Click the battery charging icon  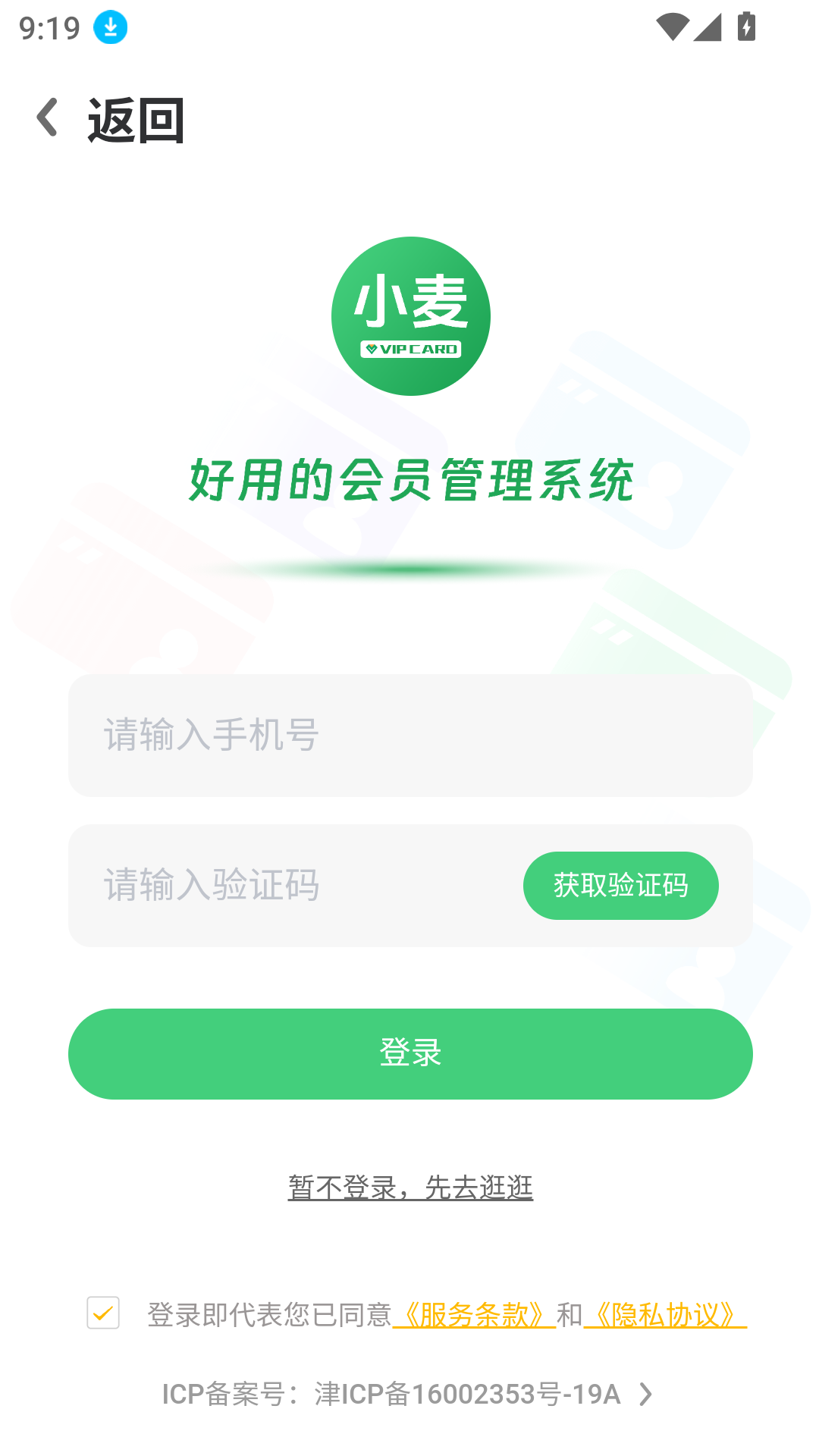pos(747,25)
